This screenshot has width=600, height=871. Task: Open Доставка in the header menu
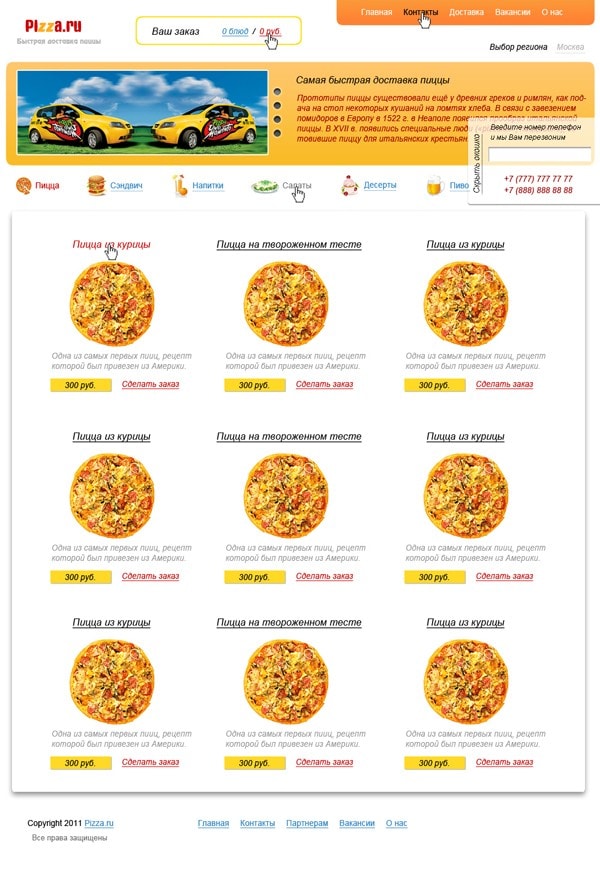[466, 12]
